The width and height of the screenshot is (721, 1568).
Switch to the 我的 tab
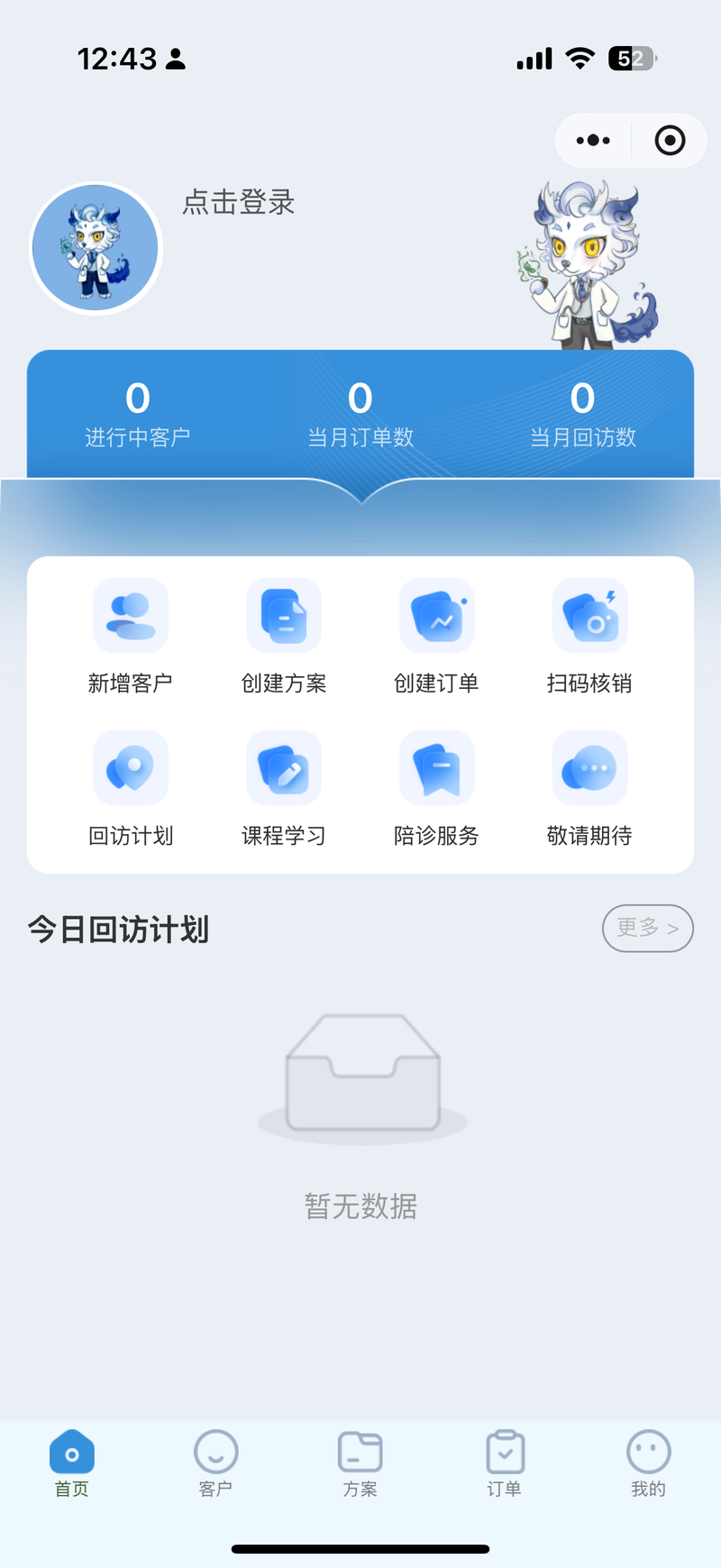coord(649,1464)
